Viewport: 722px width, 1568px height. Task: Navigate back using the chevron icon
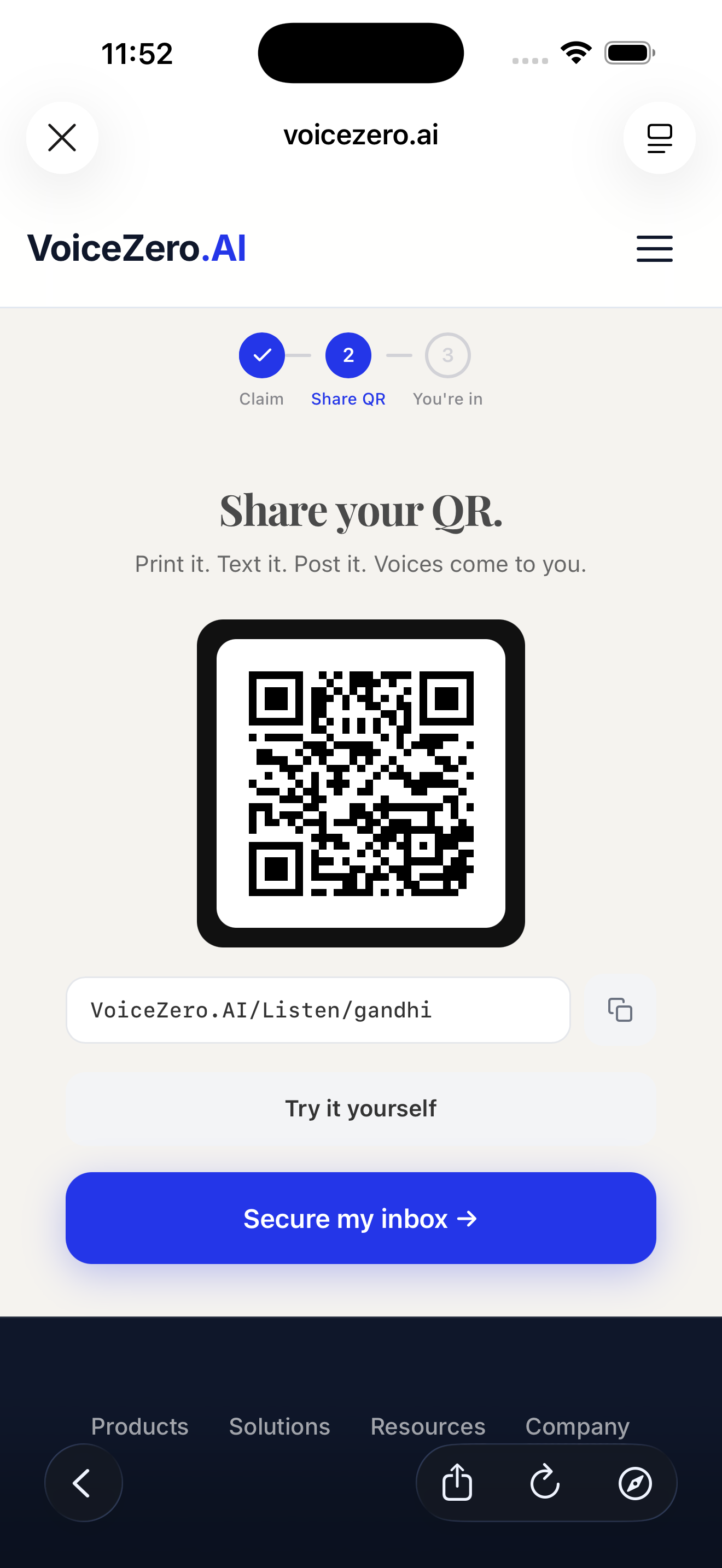click(x=83, y=1483)
